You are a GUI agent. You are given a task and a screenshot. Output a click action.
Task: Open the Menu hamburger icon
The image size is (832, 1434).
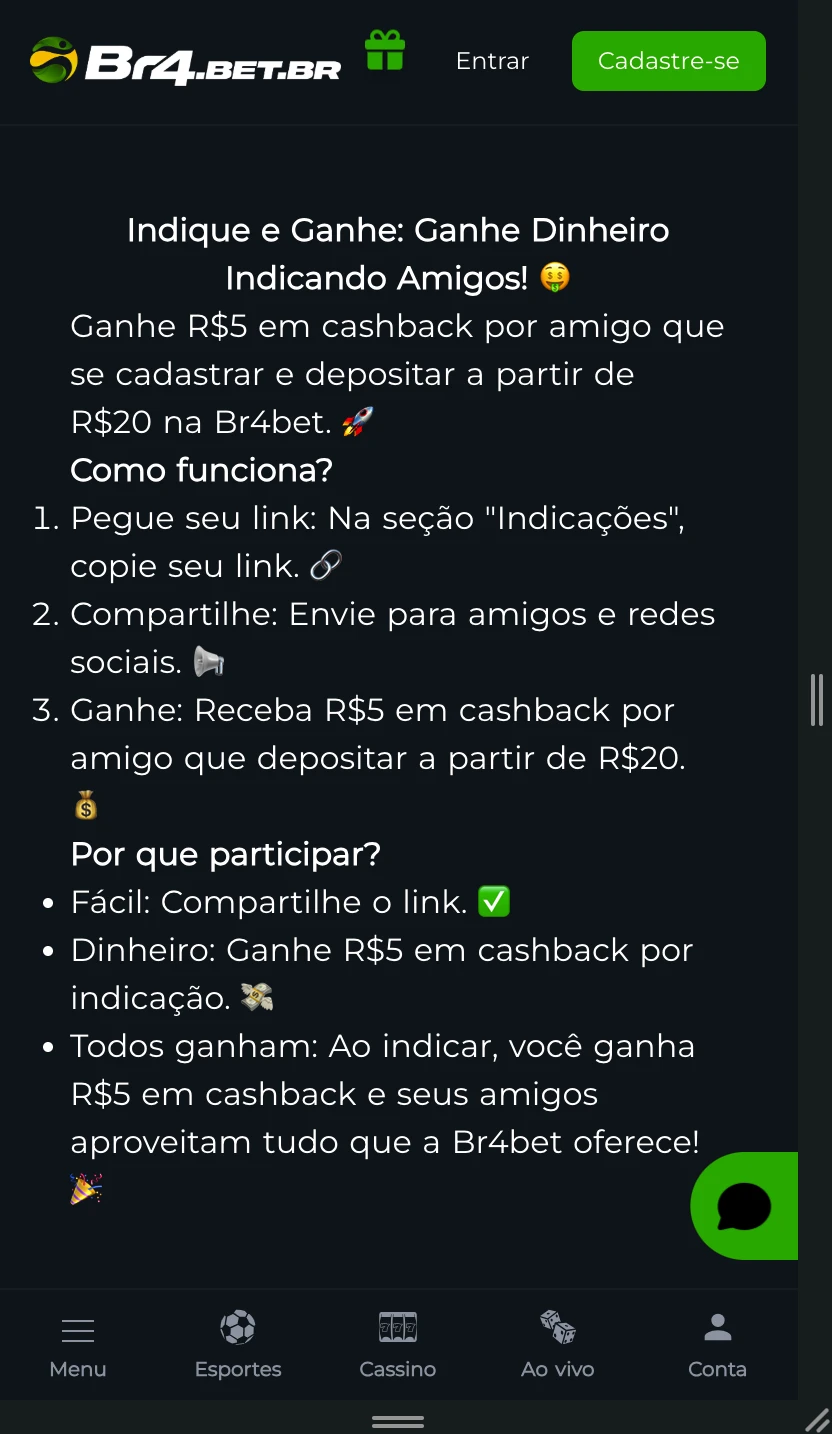(x=77, y=1330)
